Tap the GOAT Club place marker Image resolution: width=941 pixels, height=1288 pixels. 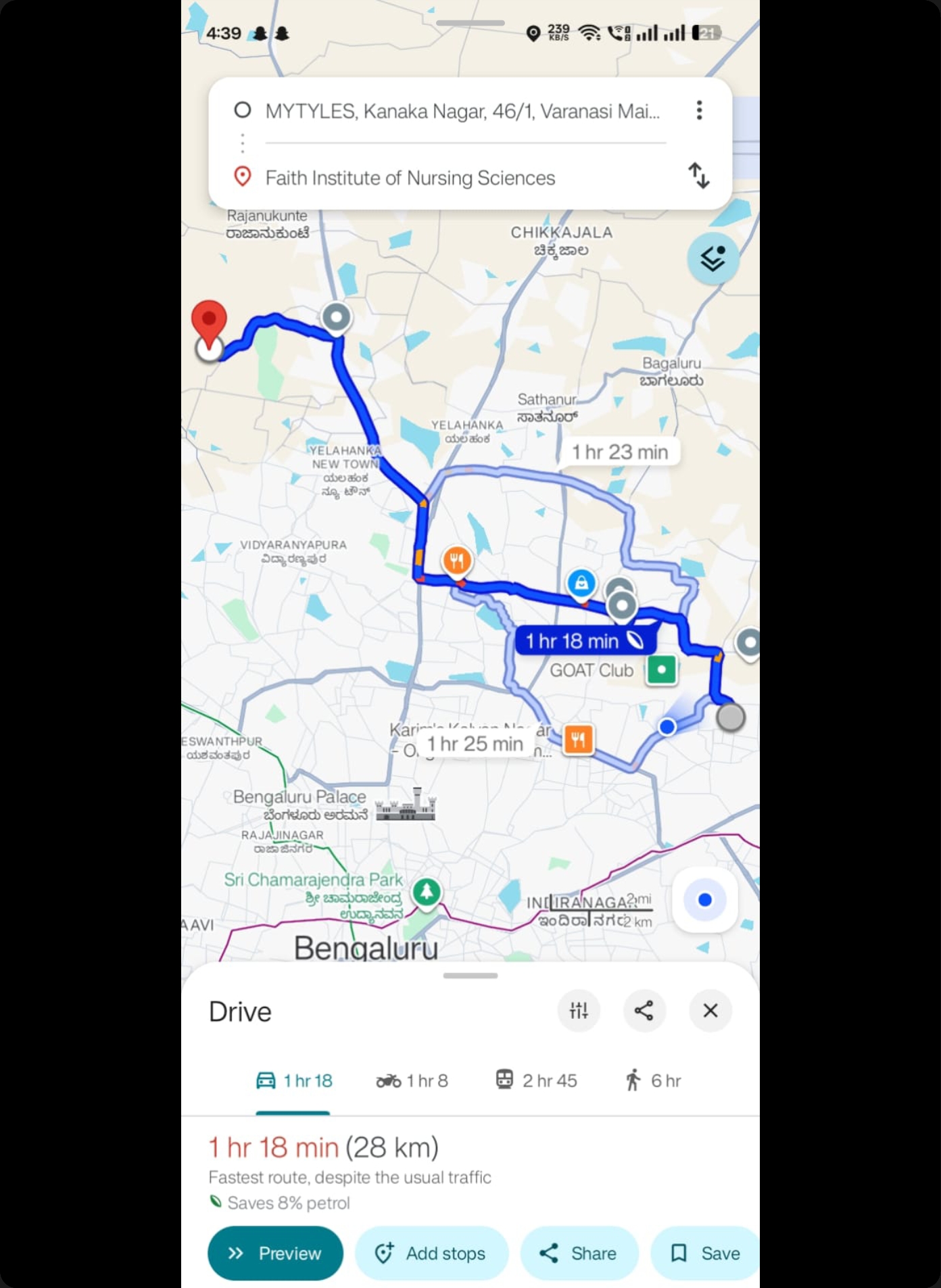tap(661, 670)
